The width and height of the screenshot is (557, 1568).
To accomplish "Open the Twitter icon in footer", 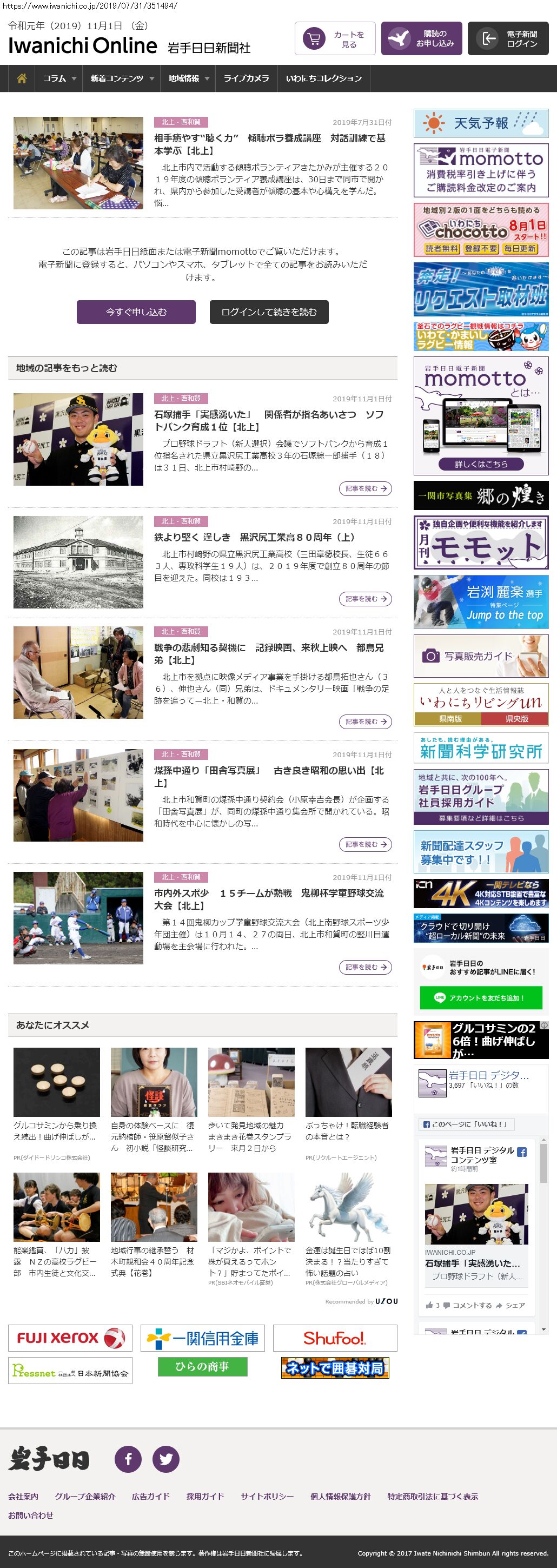I will [165, 1459].
